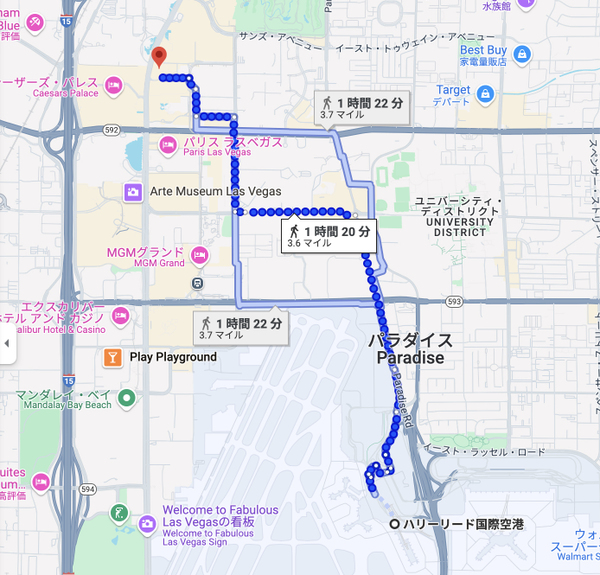Open Paris Las Vegas hotel marker

tap(166, 142)
